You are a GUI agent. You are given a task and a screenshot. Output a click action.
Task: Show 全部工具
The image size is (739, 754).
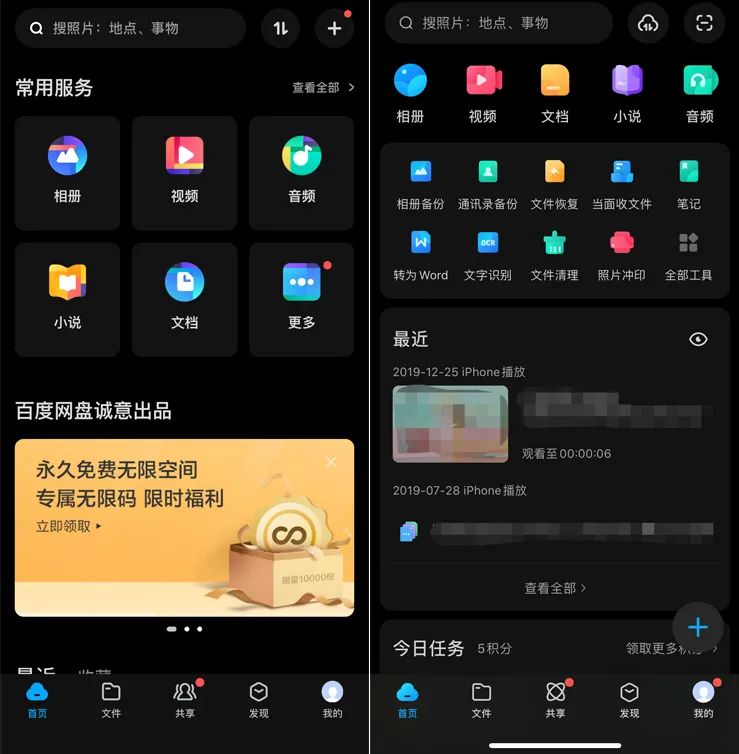pos(688,254)
